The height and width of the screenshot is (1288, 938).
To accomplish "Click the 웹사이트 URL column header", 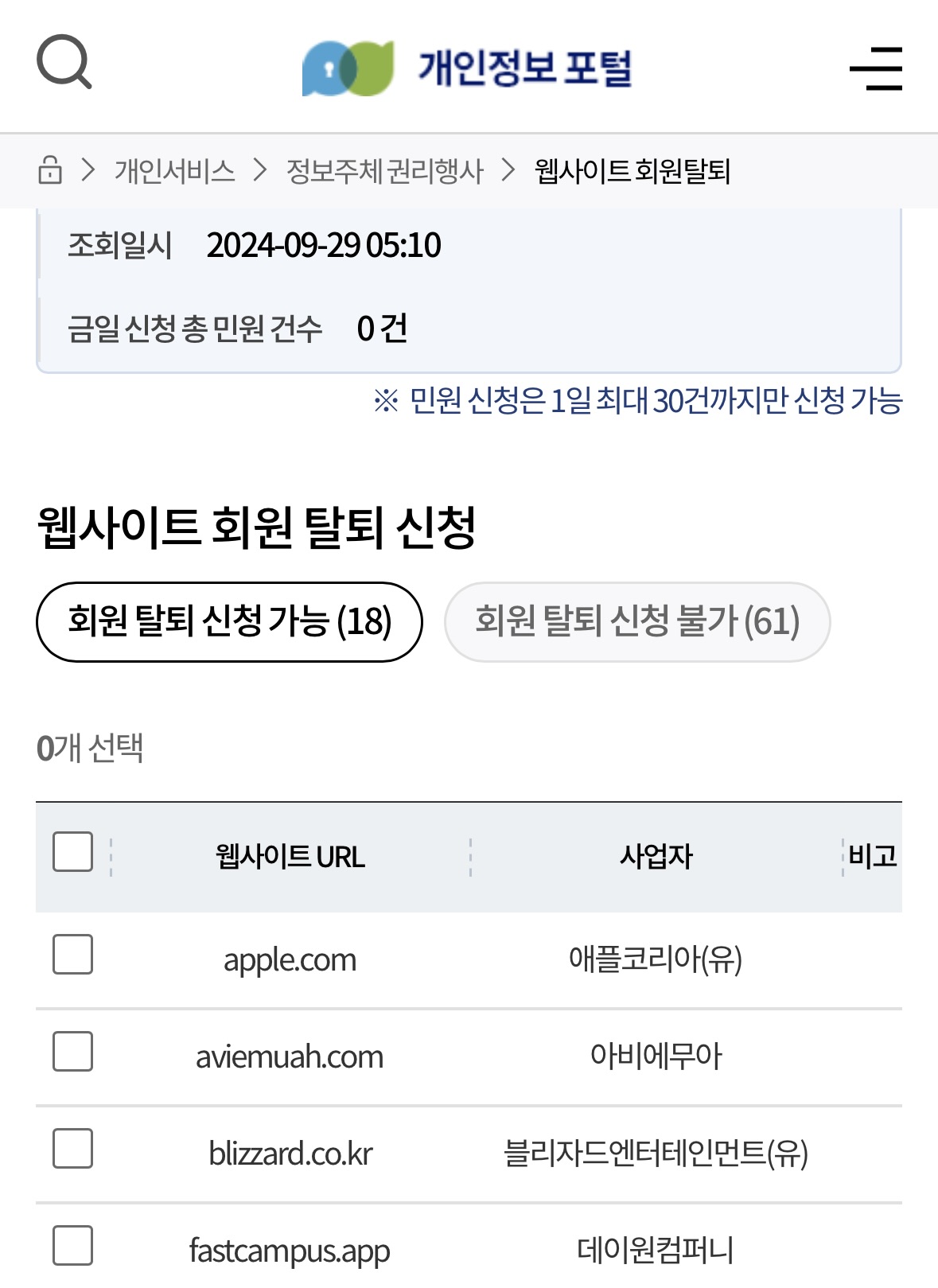I will click(292, 856).
